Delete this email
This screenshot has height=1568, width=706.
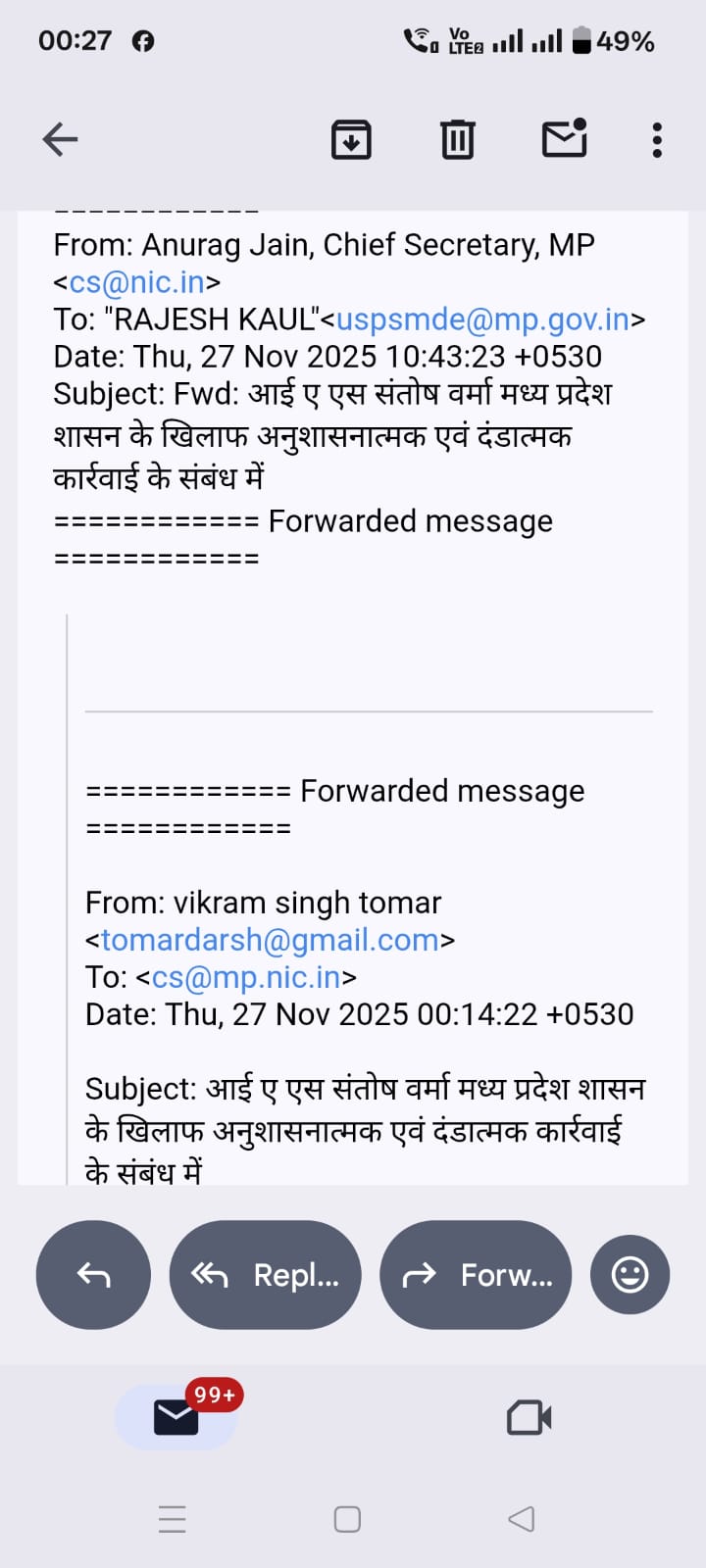pyautogui.click(x=457, y=140)
